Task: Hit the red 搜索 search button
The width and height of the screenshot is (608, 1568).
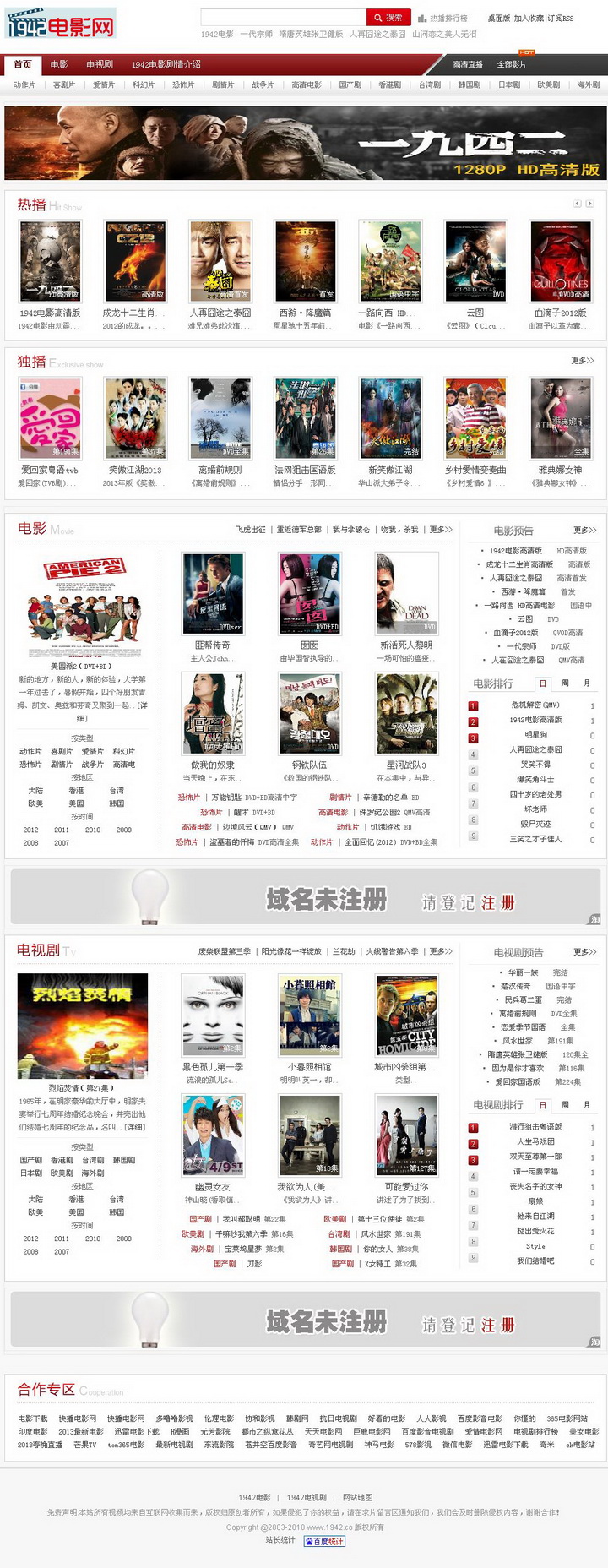Action: tap(388, 17)
